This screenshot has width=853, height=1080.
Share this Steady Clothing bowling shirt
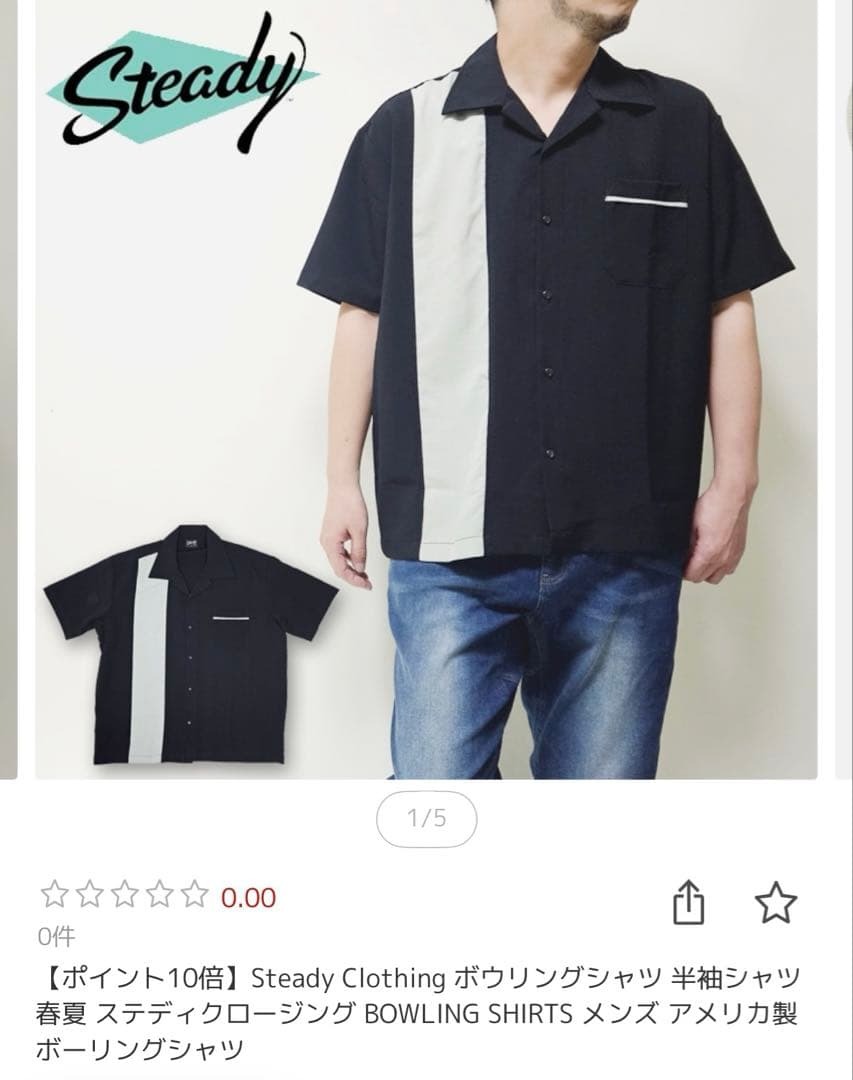coord(688,904)
